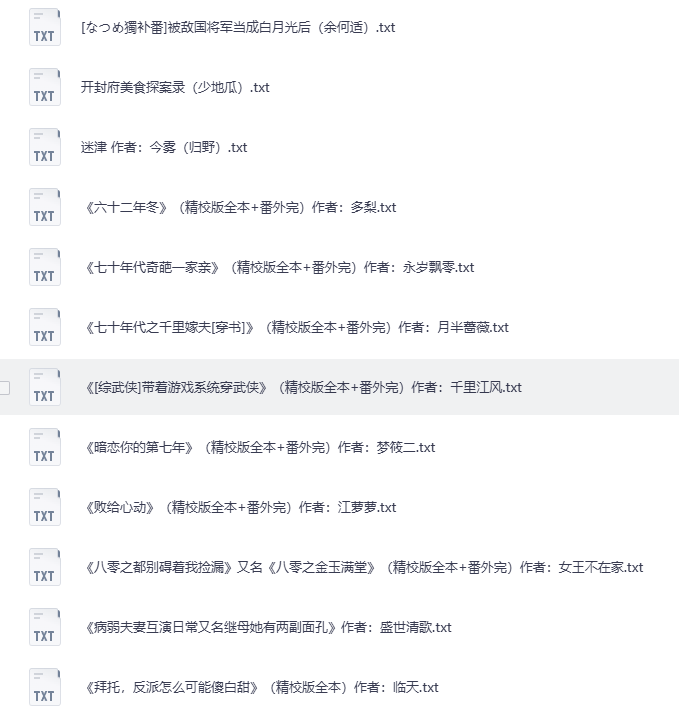Open 《八零之都别碍着我捡漏》 file

[363, 568]
